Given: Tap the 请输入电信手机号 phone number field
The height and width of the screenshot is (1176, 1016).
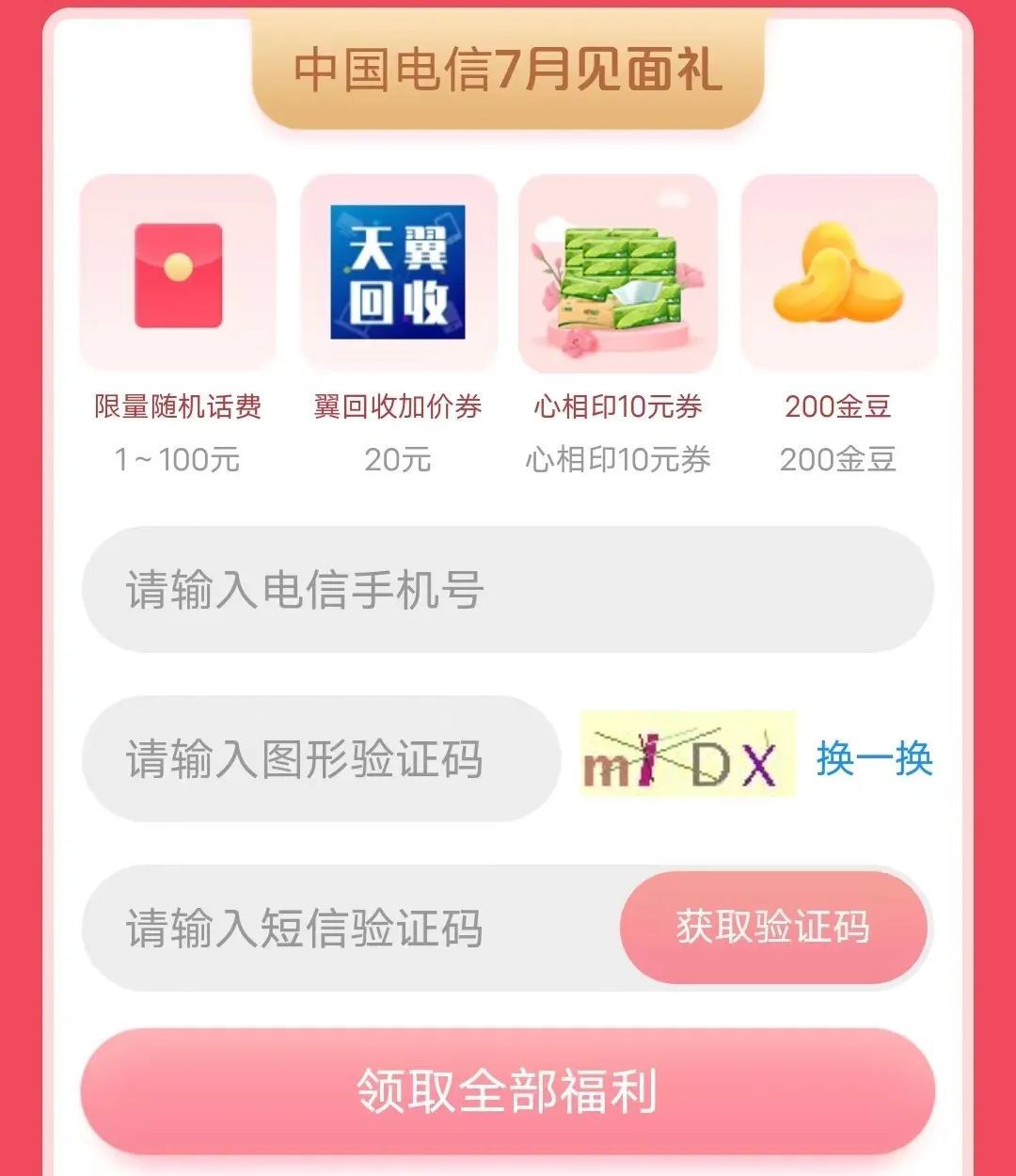Looking at the screenshot, I should [508, 590].
